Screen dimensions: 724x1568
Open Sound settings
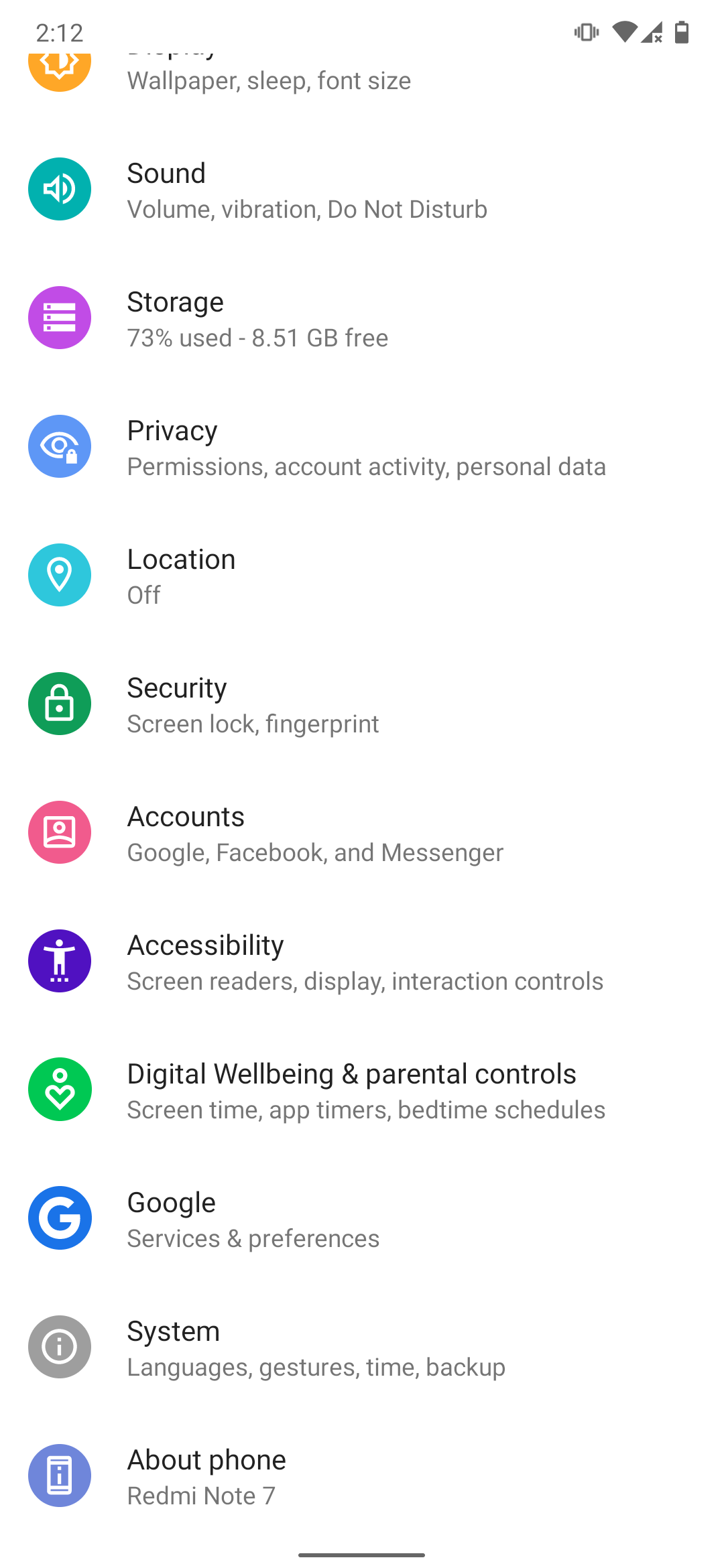[306, 190]
